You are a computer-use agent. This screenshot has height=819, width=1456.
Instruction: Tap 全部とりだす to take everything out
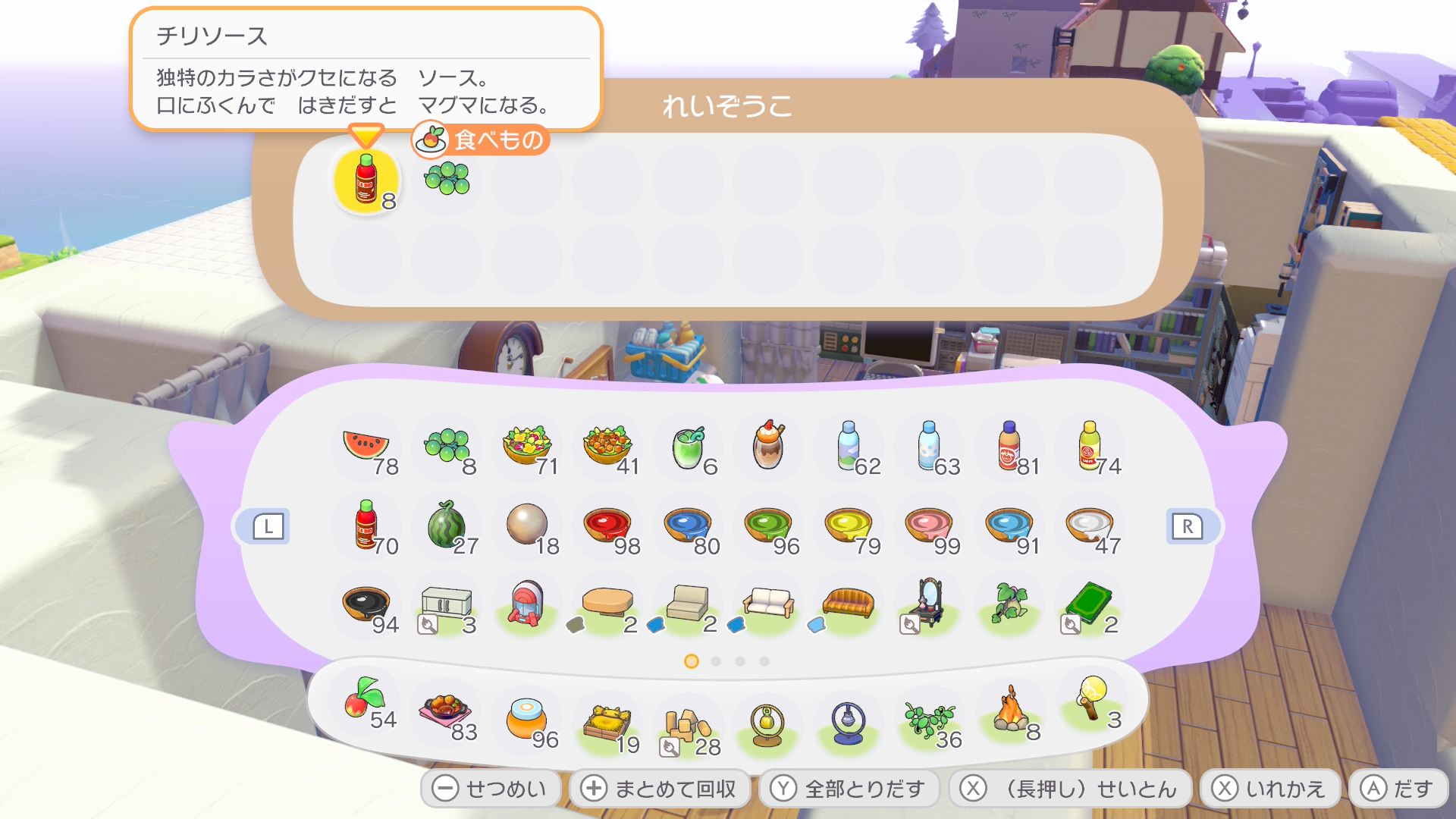pyautogui.click(x=849, y=789)
